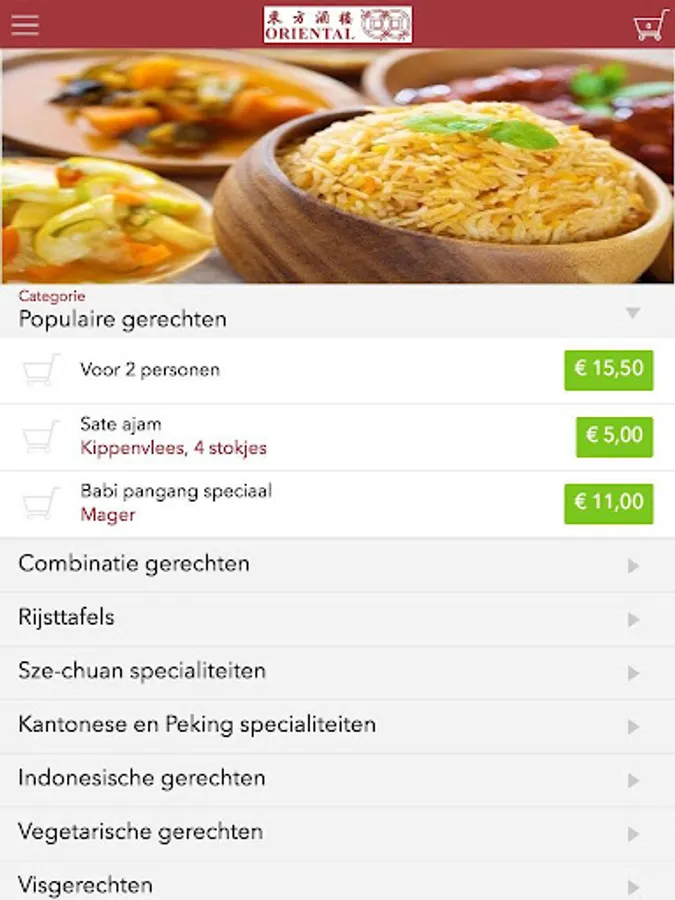The width and height of the screenshot is (675, 900).
Task: Tap the cart icon beside Sate ajam
Action: coord(41,437)
